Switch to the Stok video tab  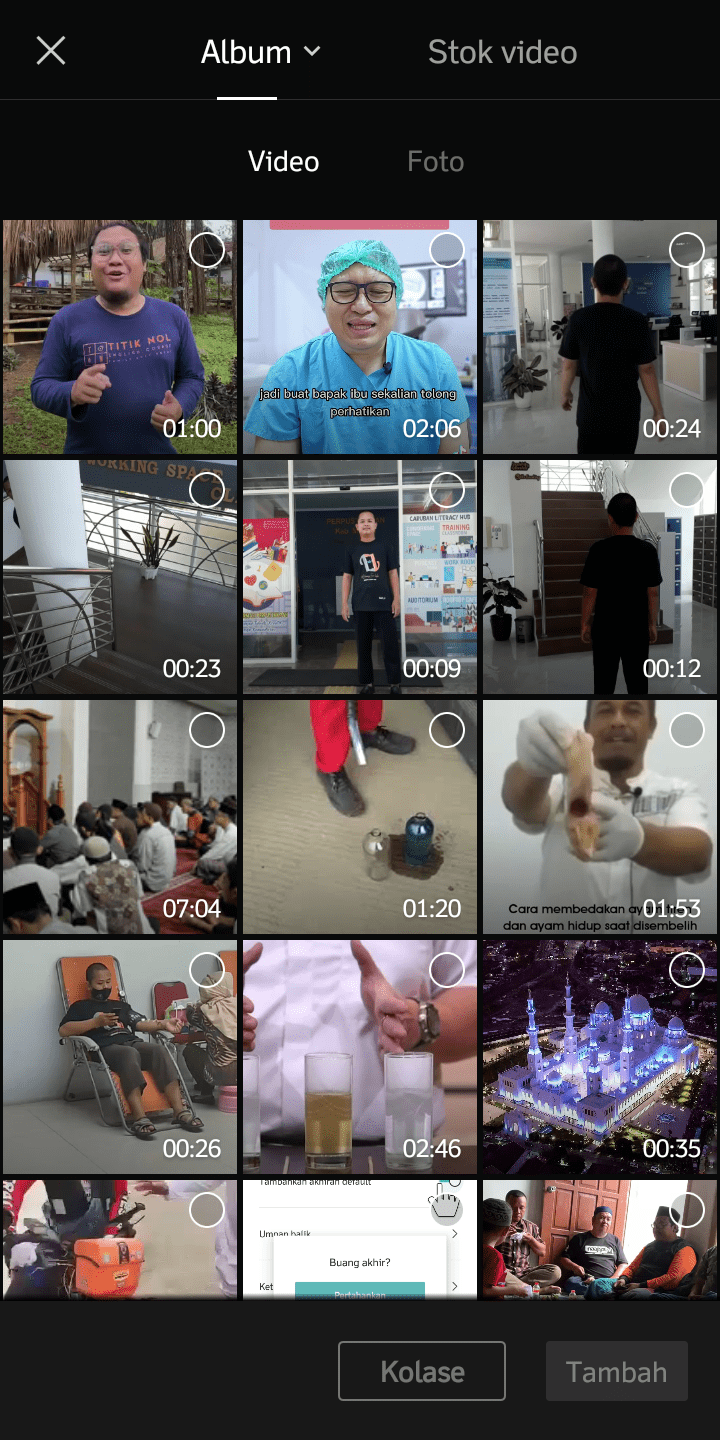(x=502, y=52)
